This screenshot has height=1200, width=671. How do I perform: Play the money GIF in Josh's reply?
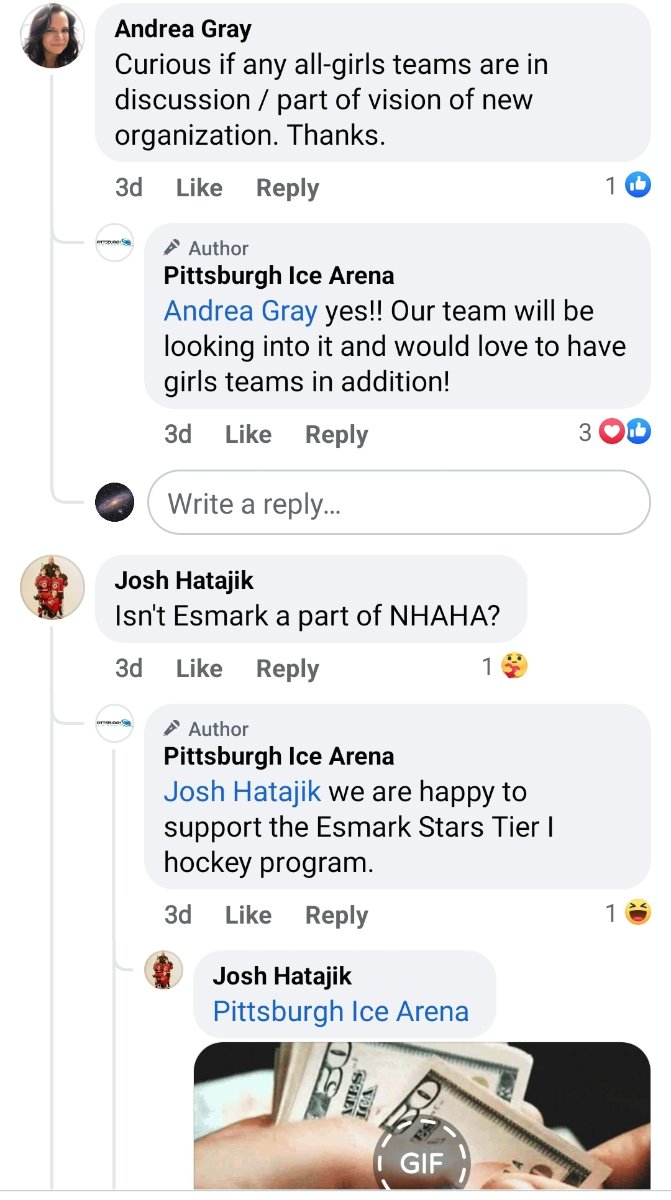pos(422,1115)
